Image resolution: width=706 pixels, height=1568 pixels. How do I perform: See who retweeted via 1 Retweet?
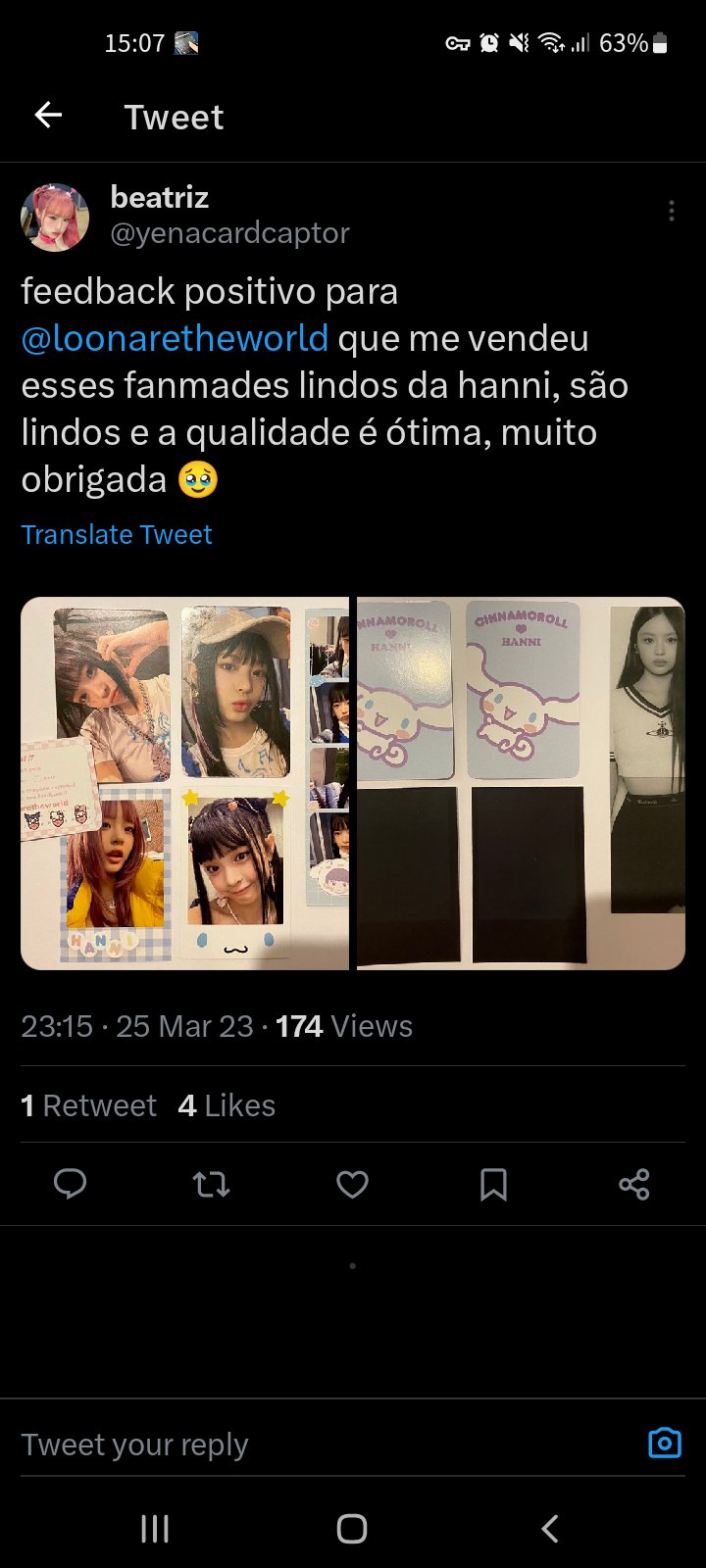[x=88, y=1105]
